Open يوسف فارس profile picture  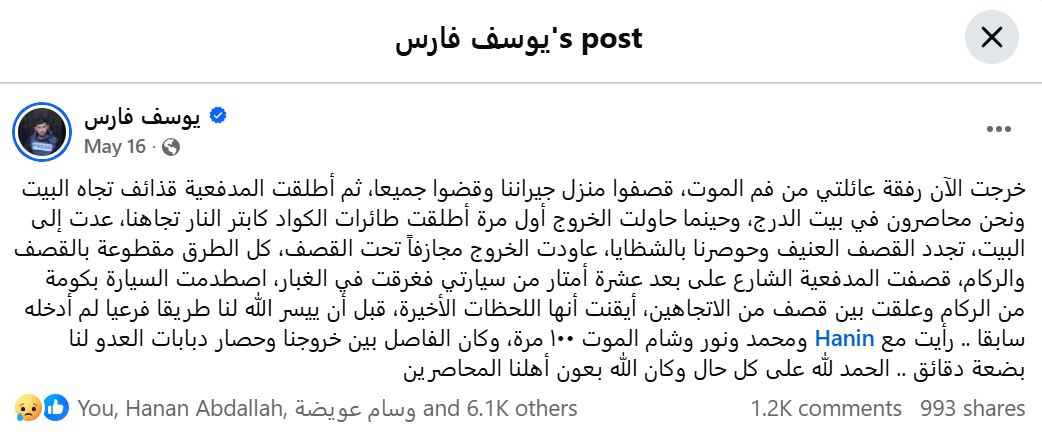(x=42, y=130)
